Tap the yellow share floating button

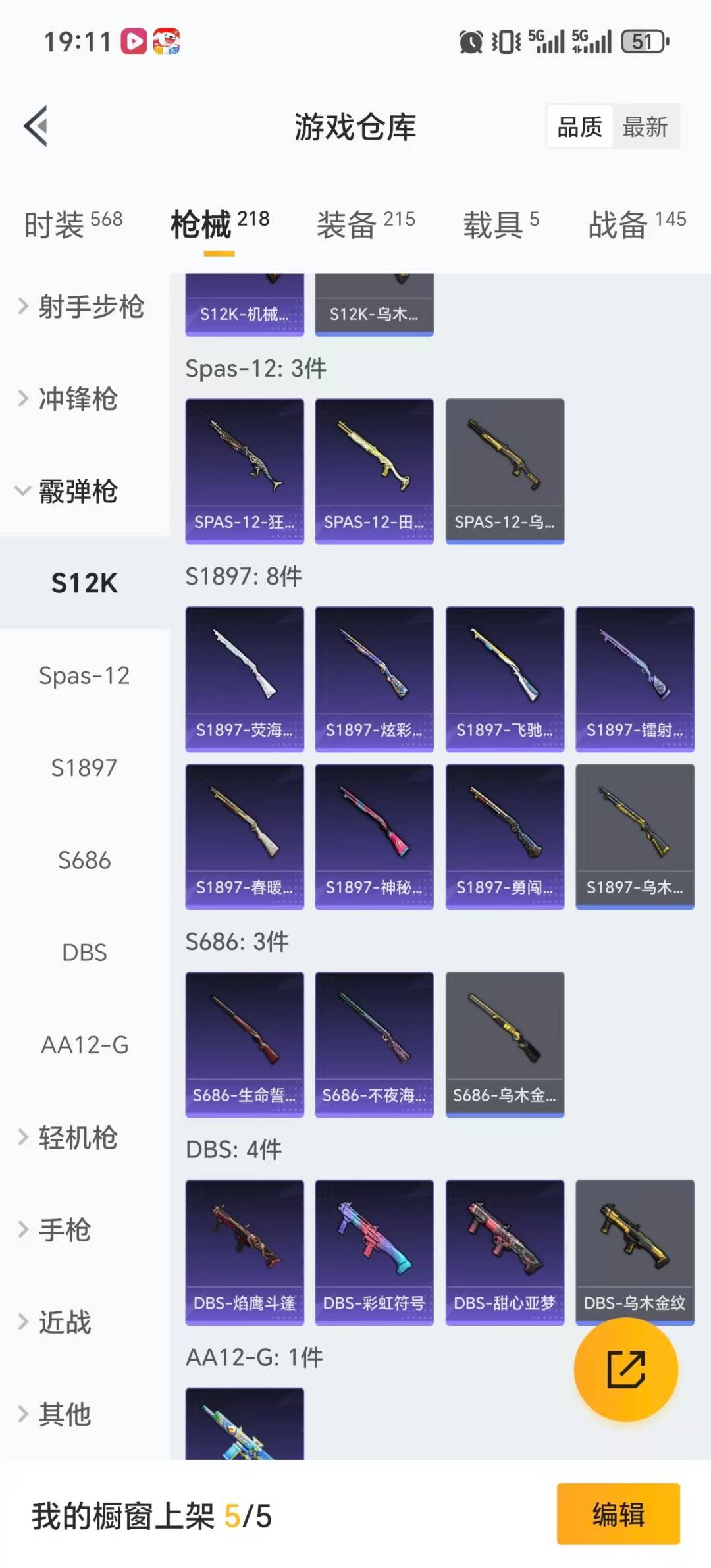pos(625,1369)
